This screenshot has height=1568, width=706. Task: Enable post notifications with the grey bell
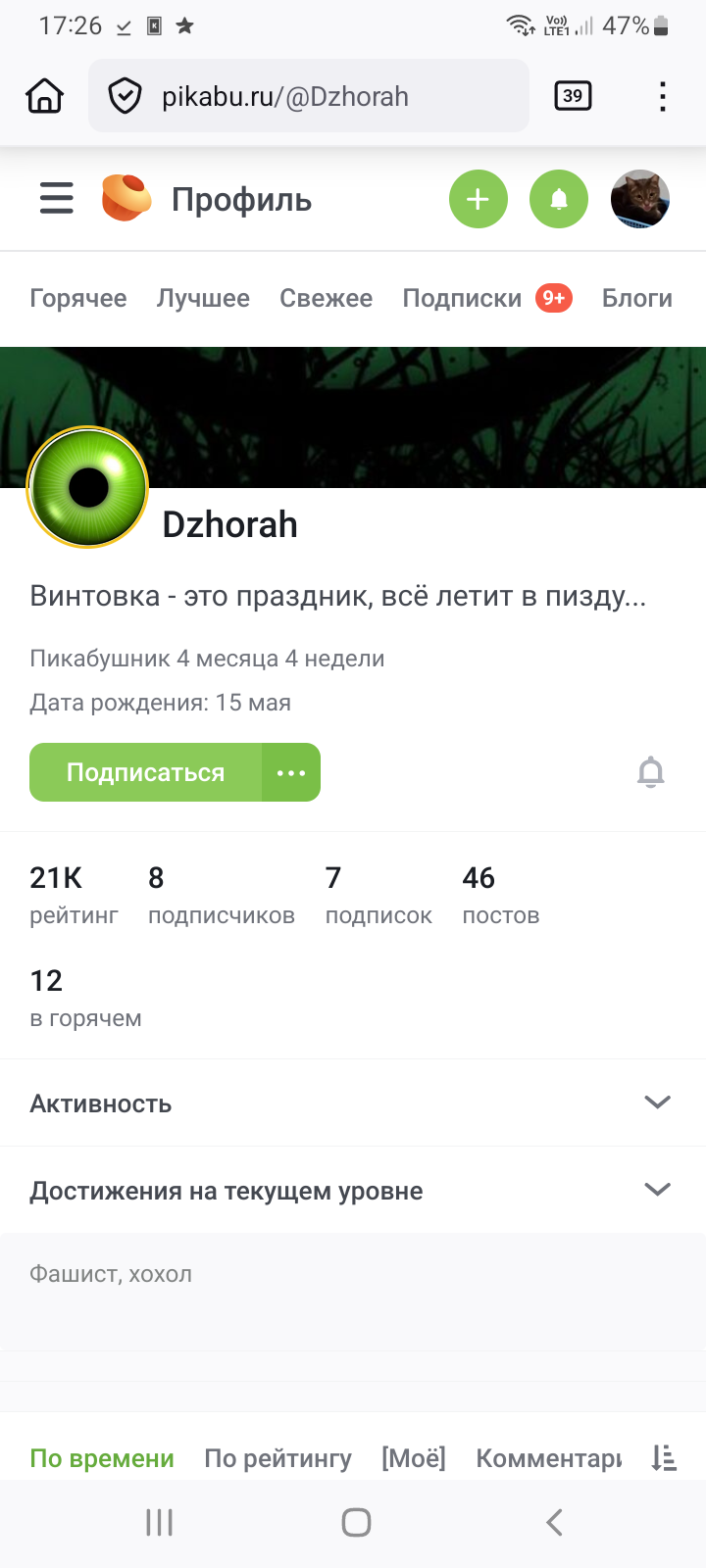(x=650, y=772)
